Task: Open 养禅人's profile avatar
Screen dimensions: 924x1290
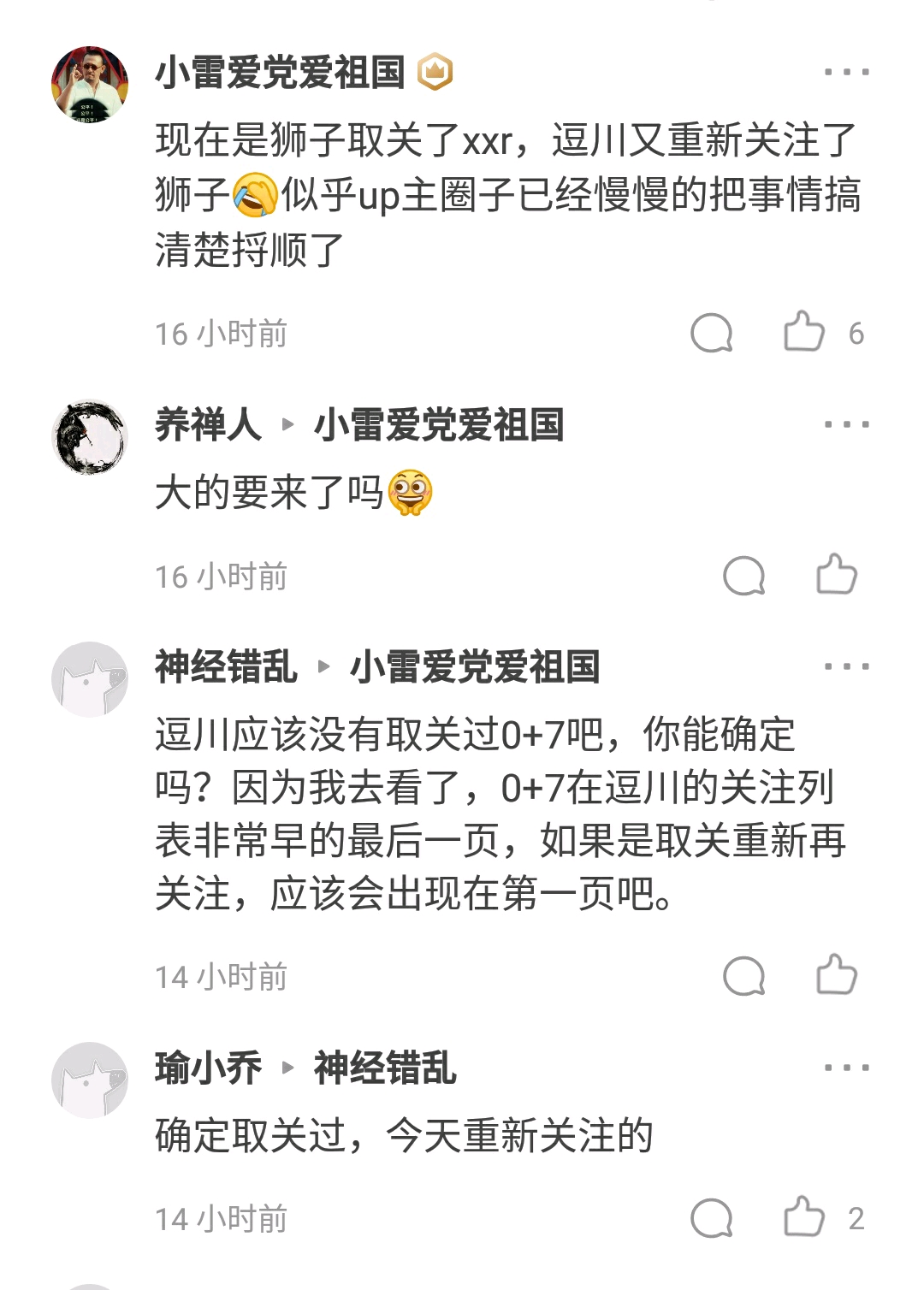Action: tap(90, 437)
